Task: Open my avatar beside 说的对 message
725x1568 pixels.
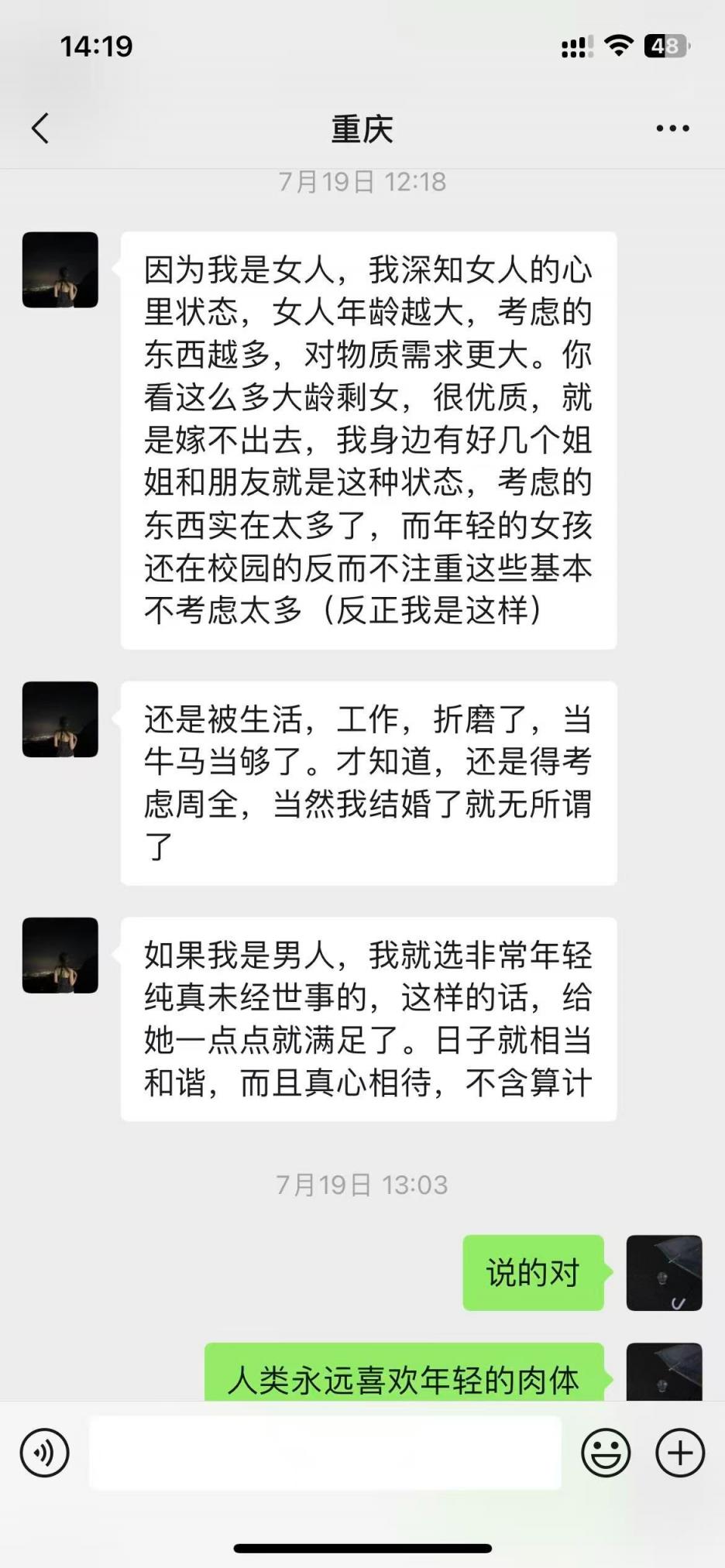Action: 664,1272
